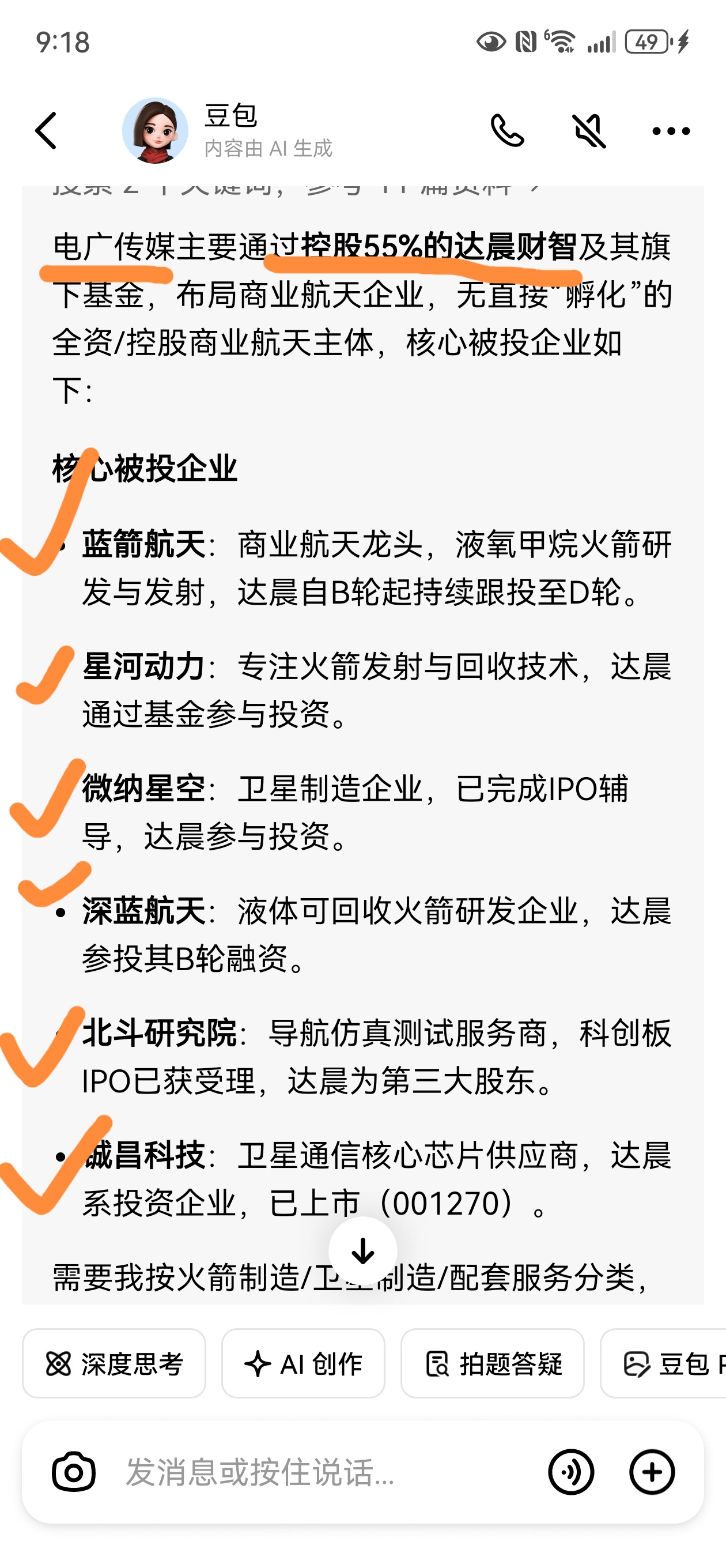This screenshot has width=726, height=1568.
Task: Start a voice call with 豆包
Action: [507, 130]
